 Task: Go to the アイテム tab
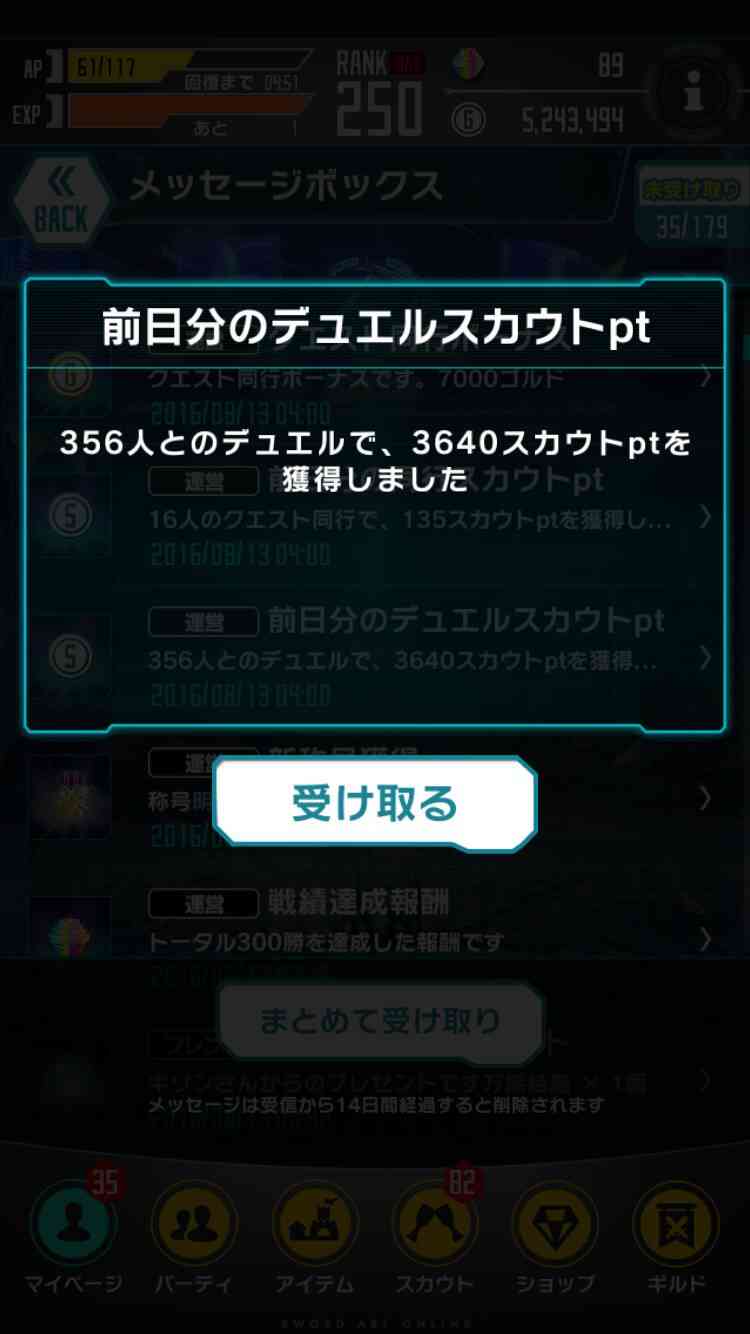point(314,1237)
